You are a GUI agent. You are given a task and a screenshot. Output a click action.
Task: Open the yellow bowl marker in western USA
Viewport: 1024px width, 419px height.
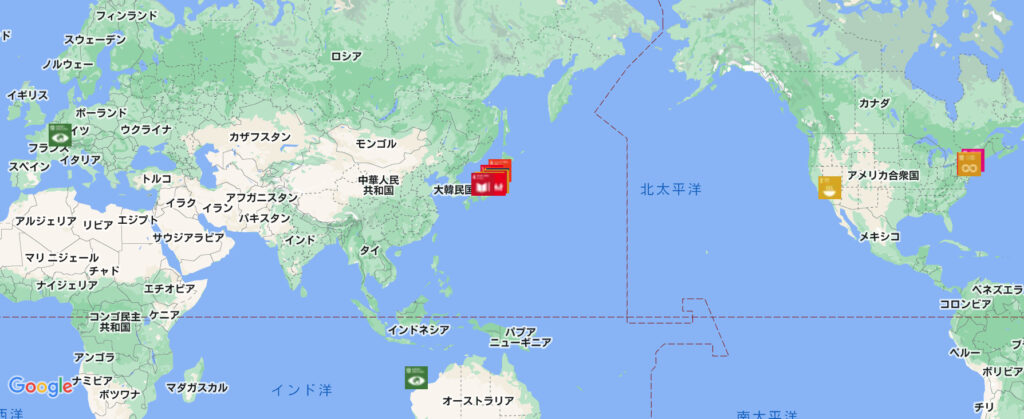coord(830,187)
